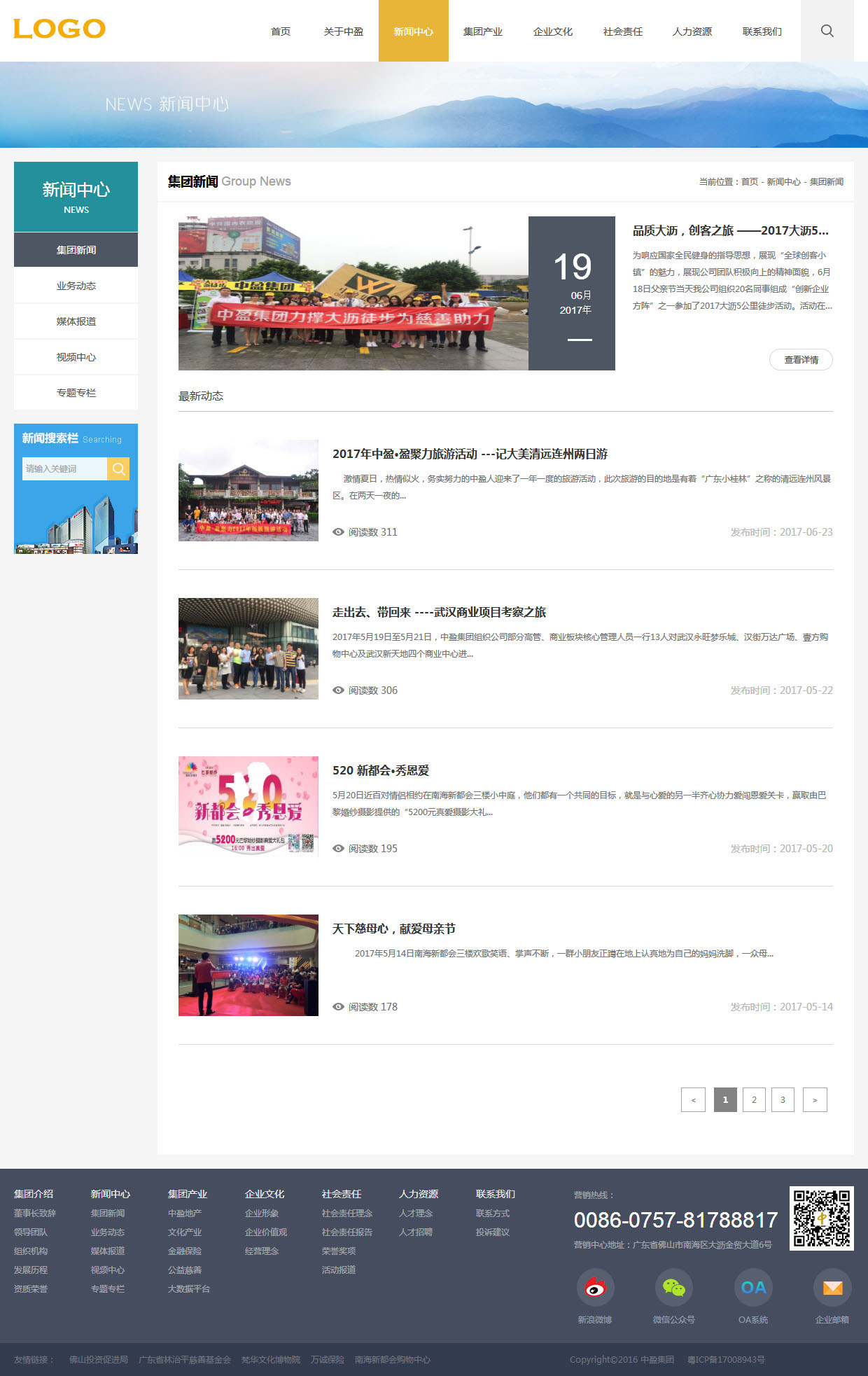The height and width of the screenshot is (1376, 868).
Task: Tap the keyword search input field
Action: [64, 468]
